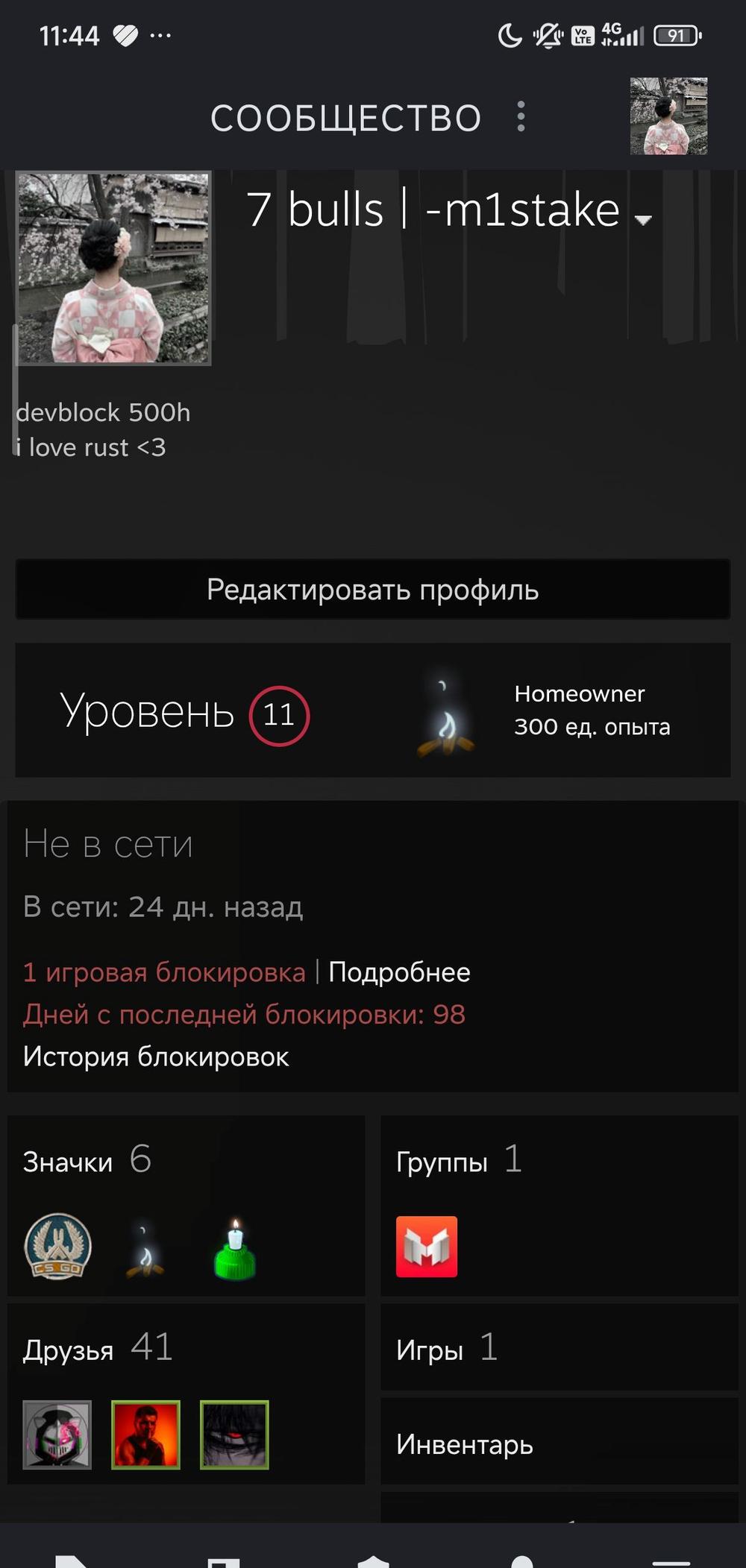Open the Игры games list
The width and height of the screenshot is (746, 1568).
tap(430, 1350)
